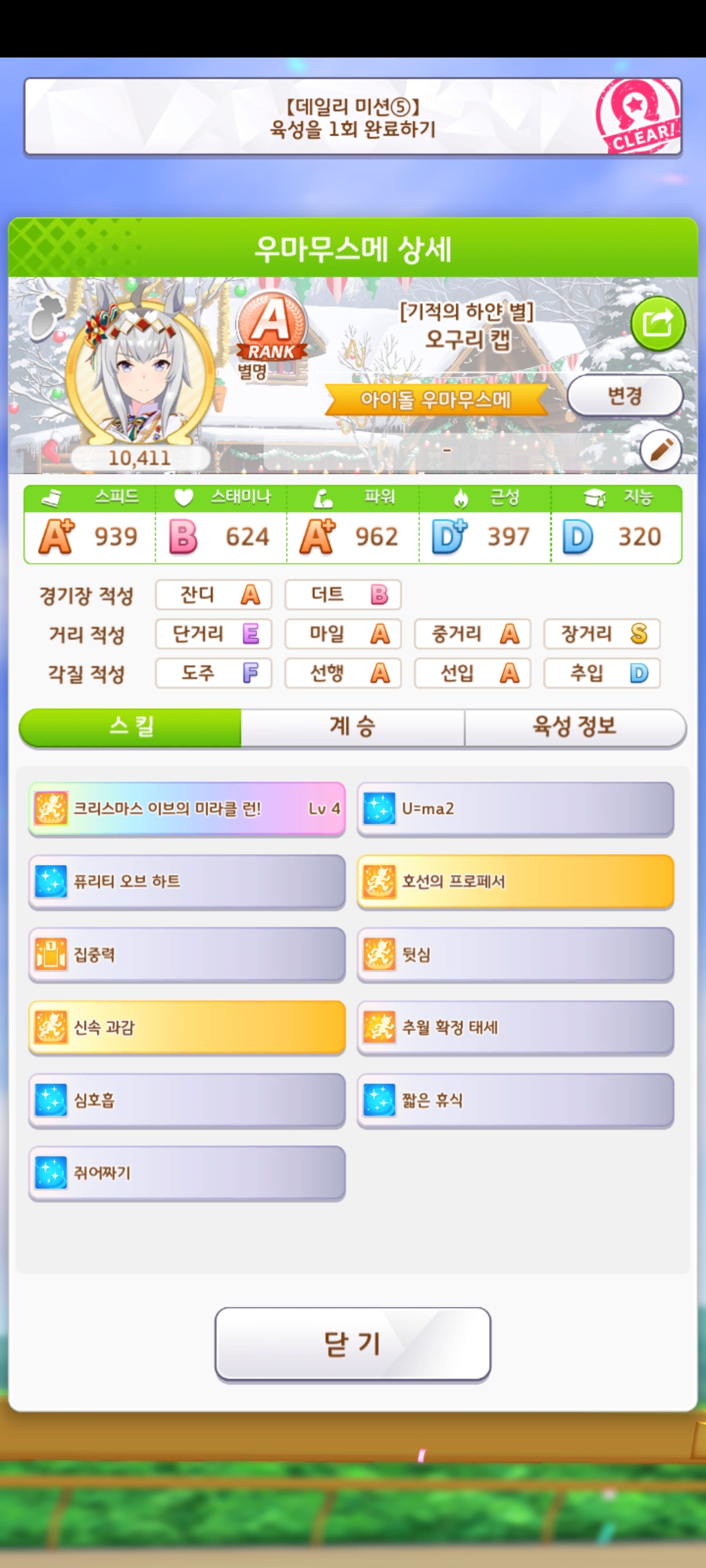Viewport: 706px width, 1568px height.
Task: Check the 퓨리티 오브 하트 skill
Action: click(187, 882)
